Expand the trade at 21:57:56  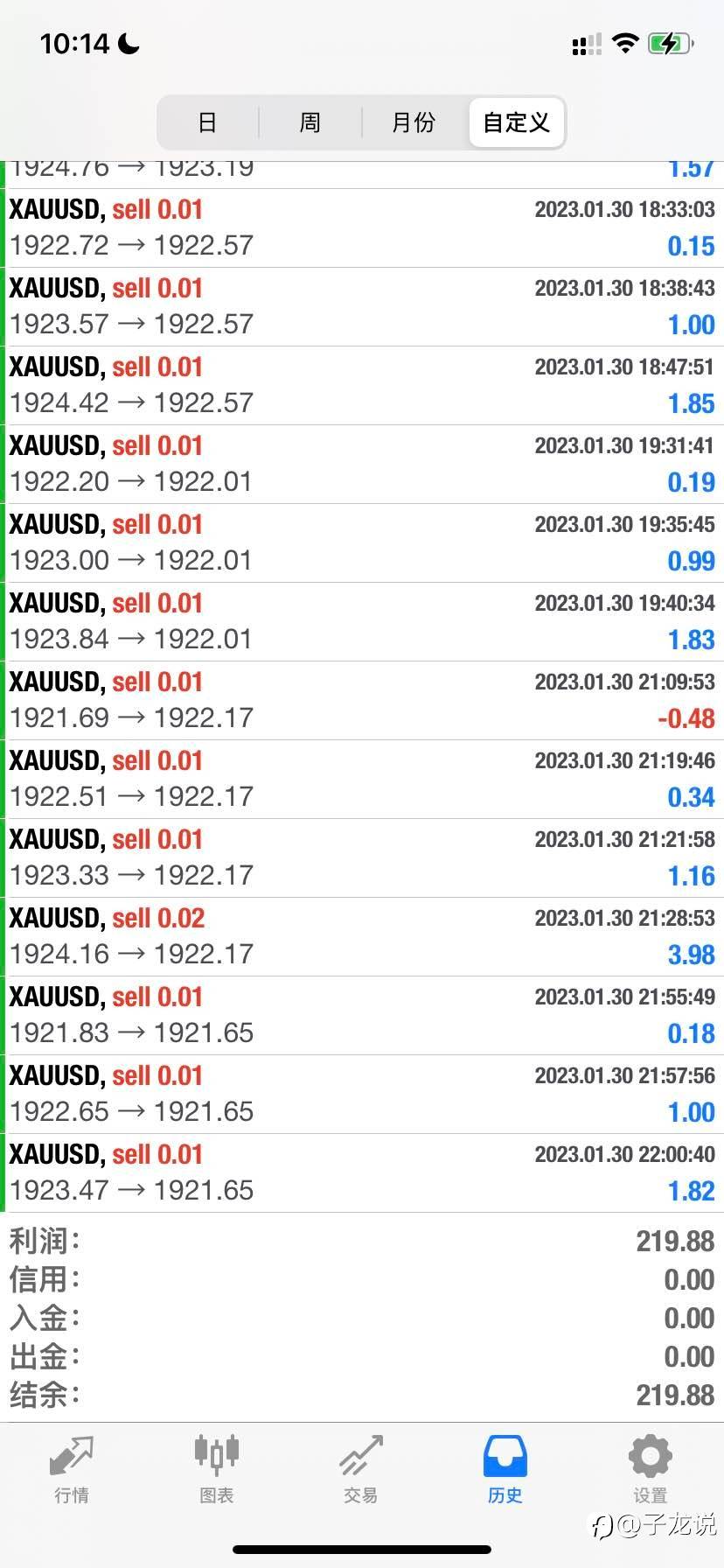pos(362,1095)
